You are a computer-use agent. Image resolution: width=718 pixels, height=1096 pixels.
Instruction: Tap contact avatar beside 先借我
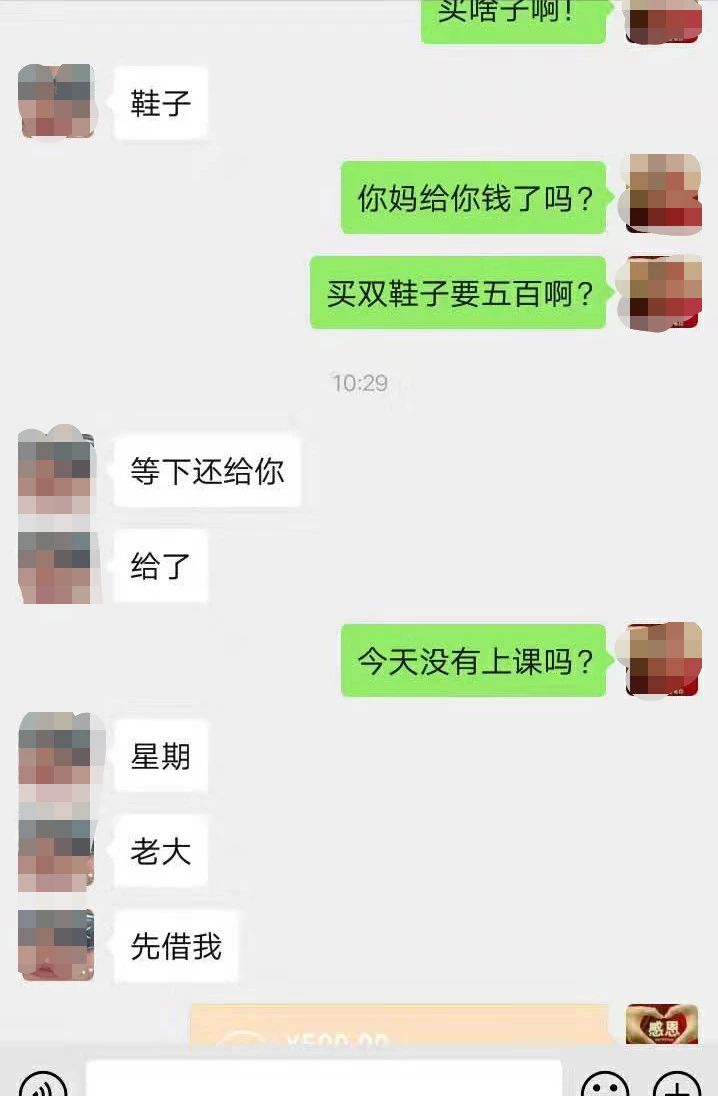click(56, 944)
